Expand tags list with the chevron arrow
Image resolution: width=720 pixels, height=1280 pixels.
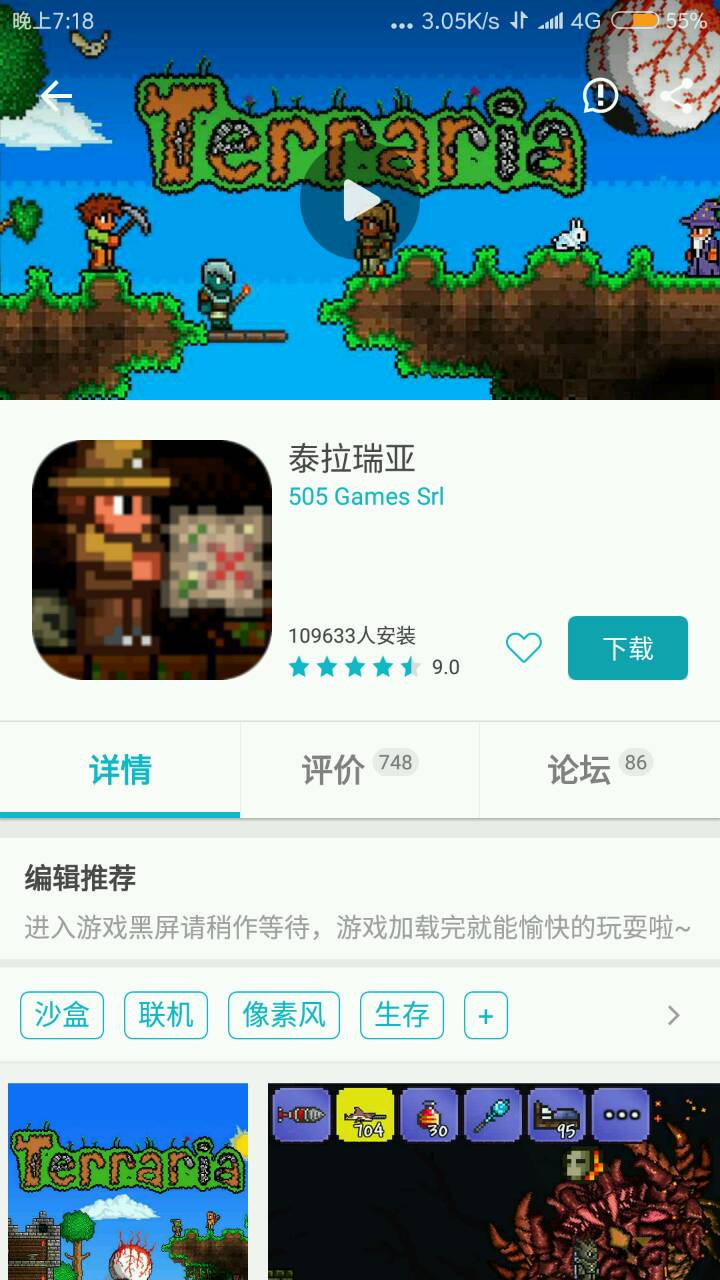coord(673,1016)
